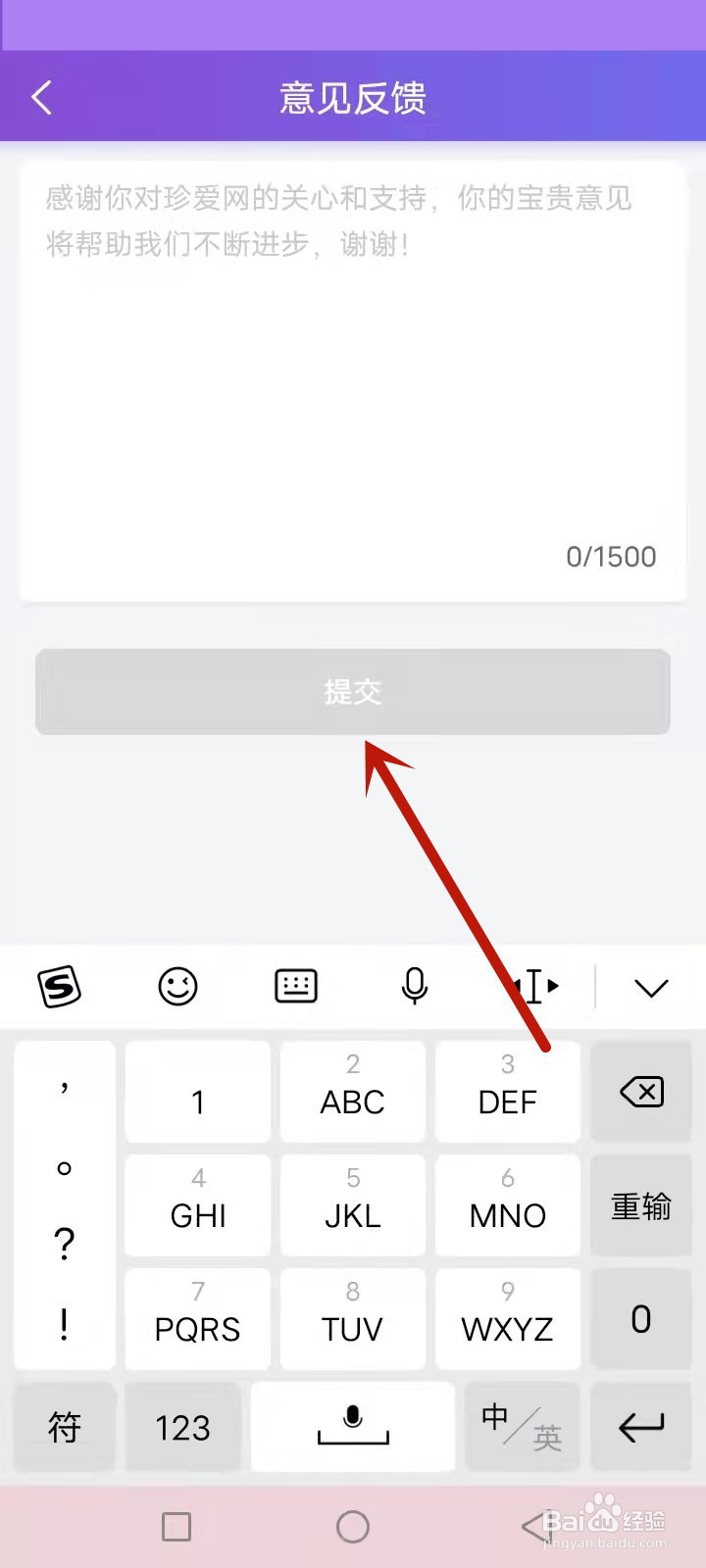Viewport: 706px width, 1568px height.
Task: Collapse the keyboard with the down chevron
Action: 651,988
